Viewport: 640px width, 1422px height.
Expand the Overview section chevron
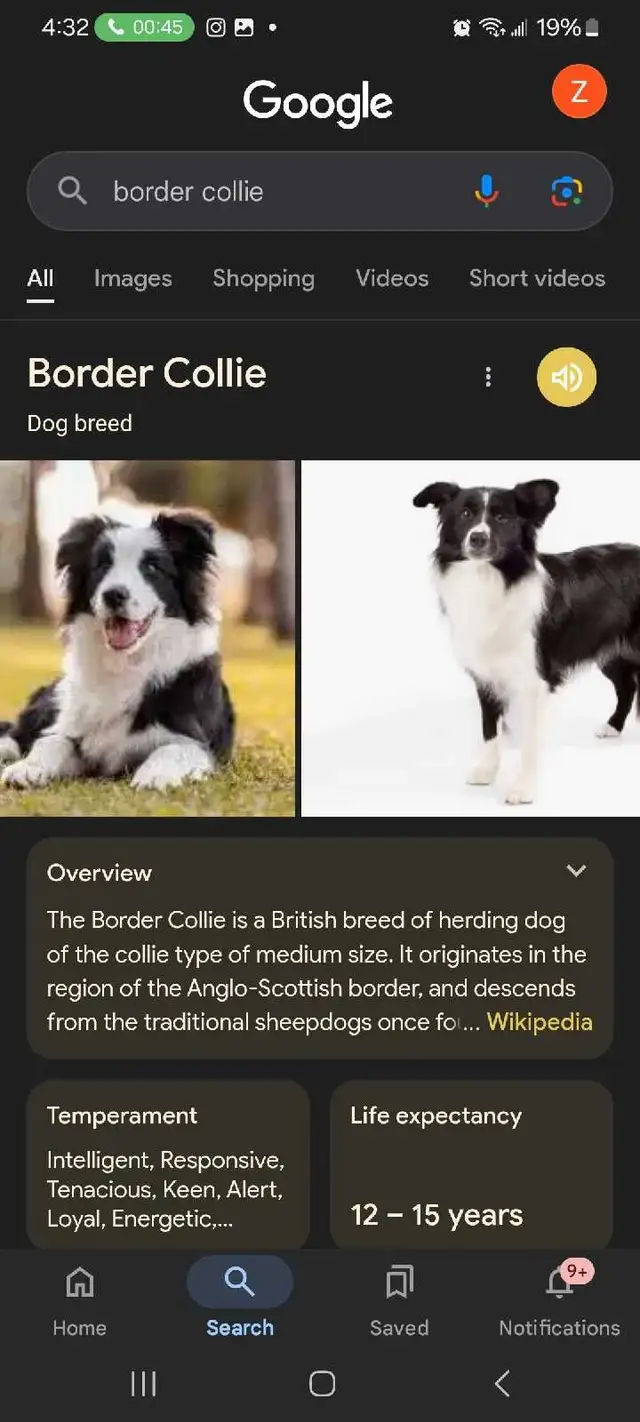pos(576,870)
